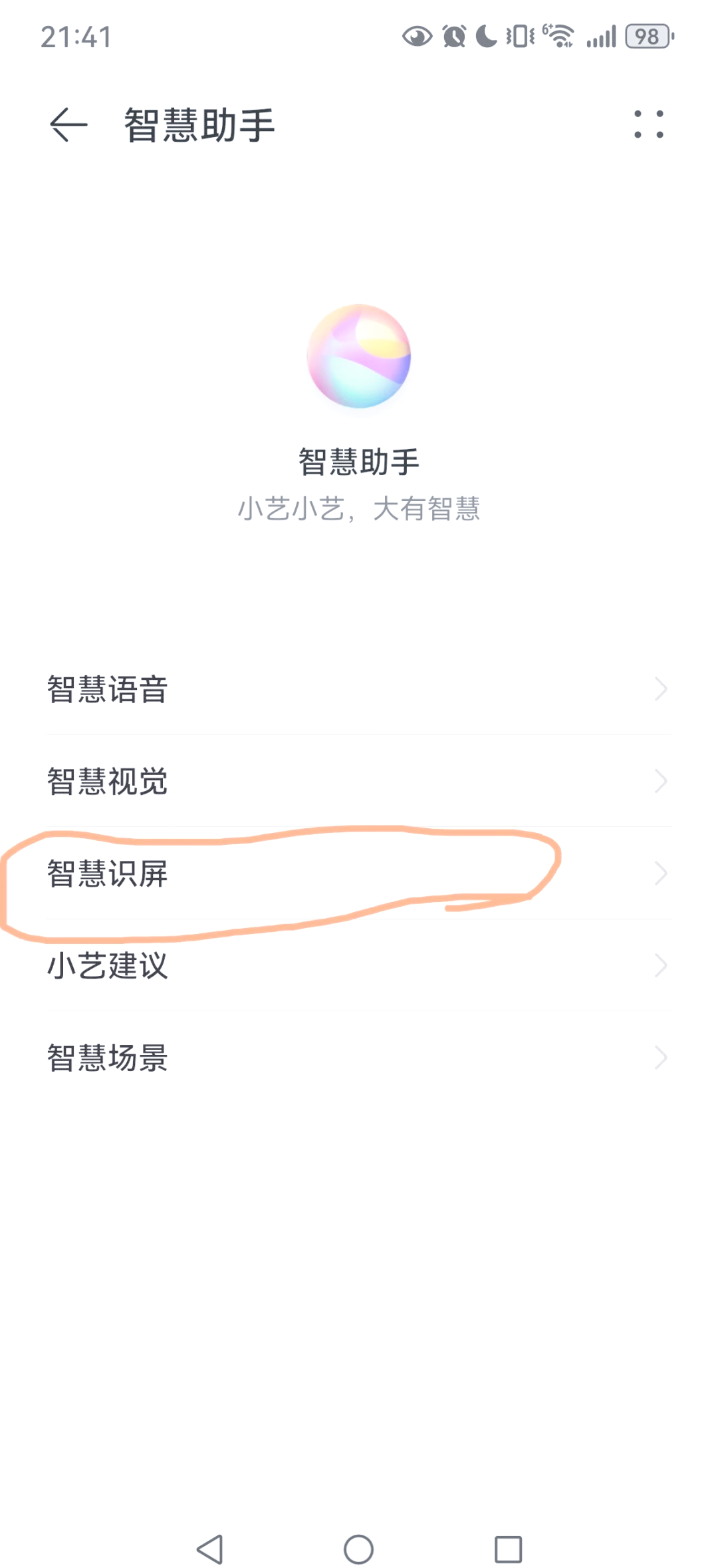The width and height of the screenshot is (718, 1568).
Task: Open 智慧语音 settings
Action: [x=359, y=689]
